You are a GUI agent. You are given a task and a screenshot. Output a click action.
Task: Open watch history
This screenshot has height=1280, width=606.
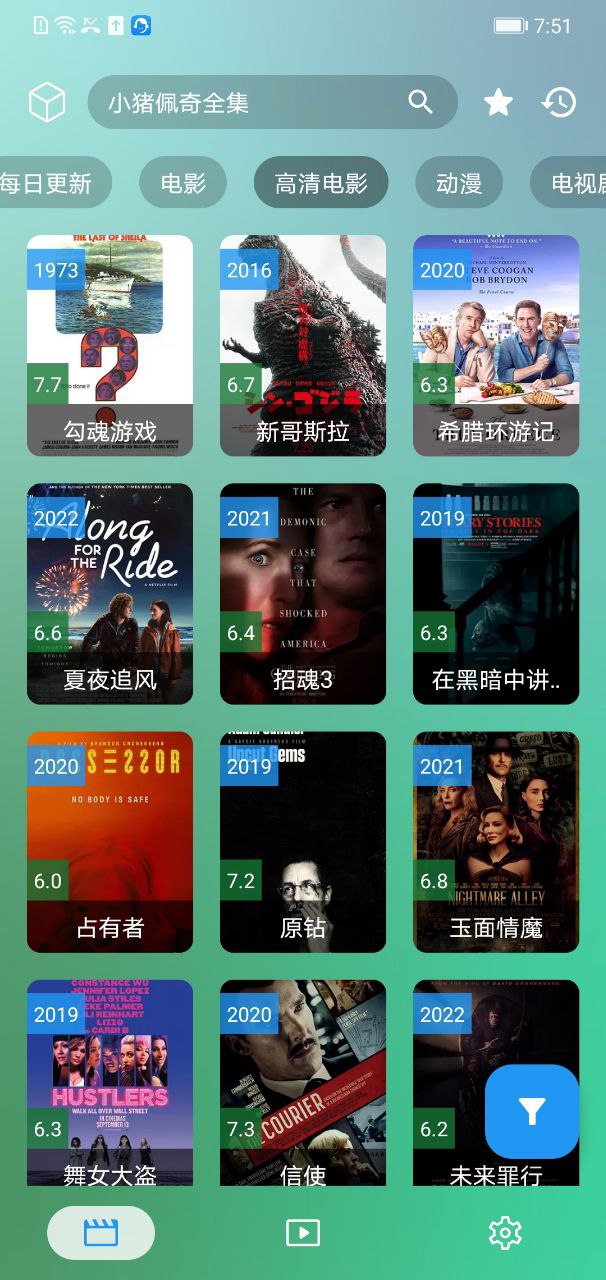point(559,102)
